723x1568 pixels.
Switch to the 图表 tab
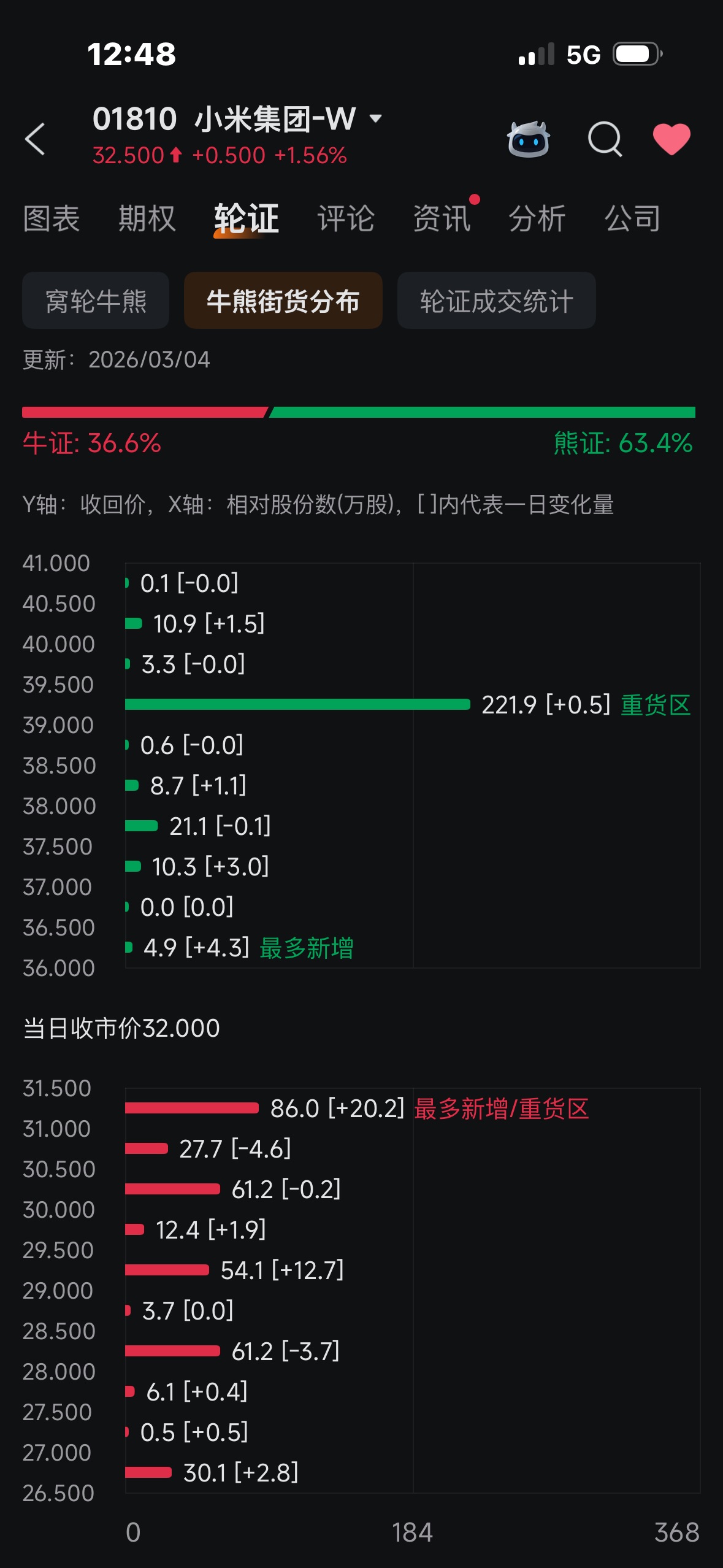coord(52,218)
